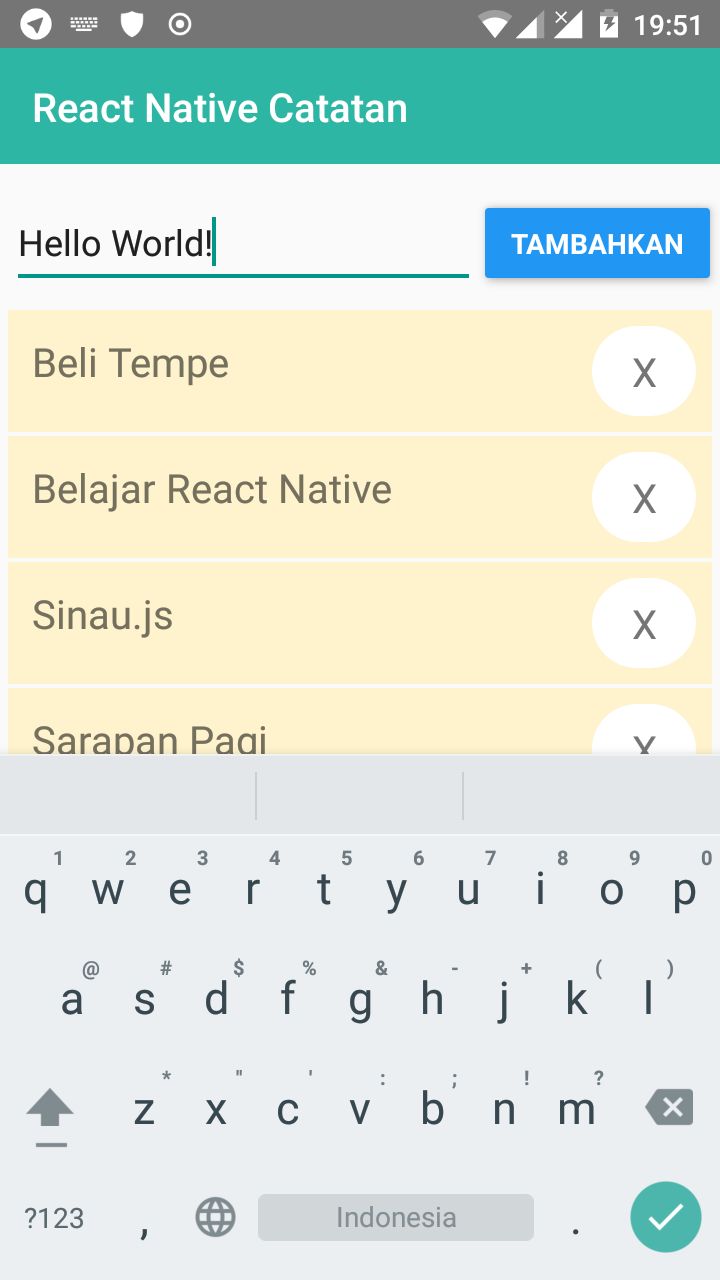Tap the globe key to switch keyboard language
Screen dimensions: 720x1280
[x=214, y=1217]
